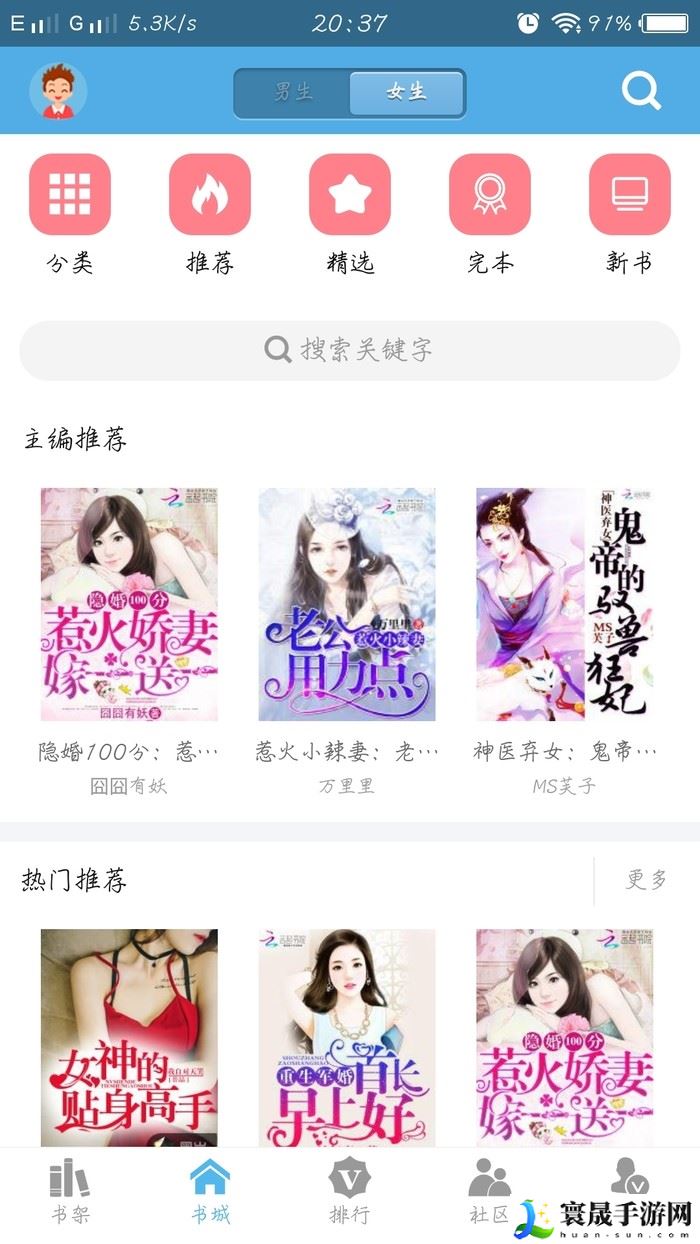The height and width of the screenshot is (1244, 700).
Task: Open the 推荐 section
Action: tap(210, 194)
